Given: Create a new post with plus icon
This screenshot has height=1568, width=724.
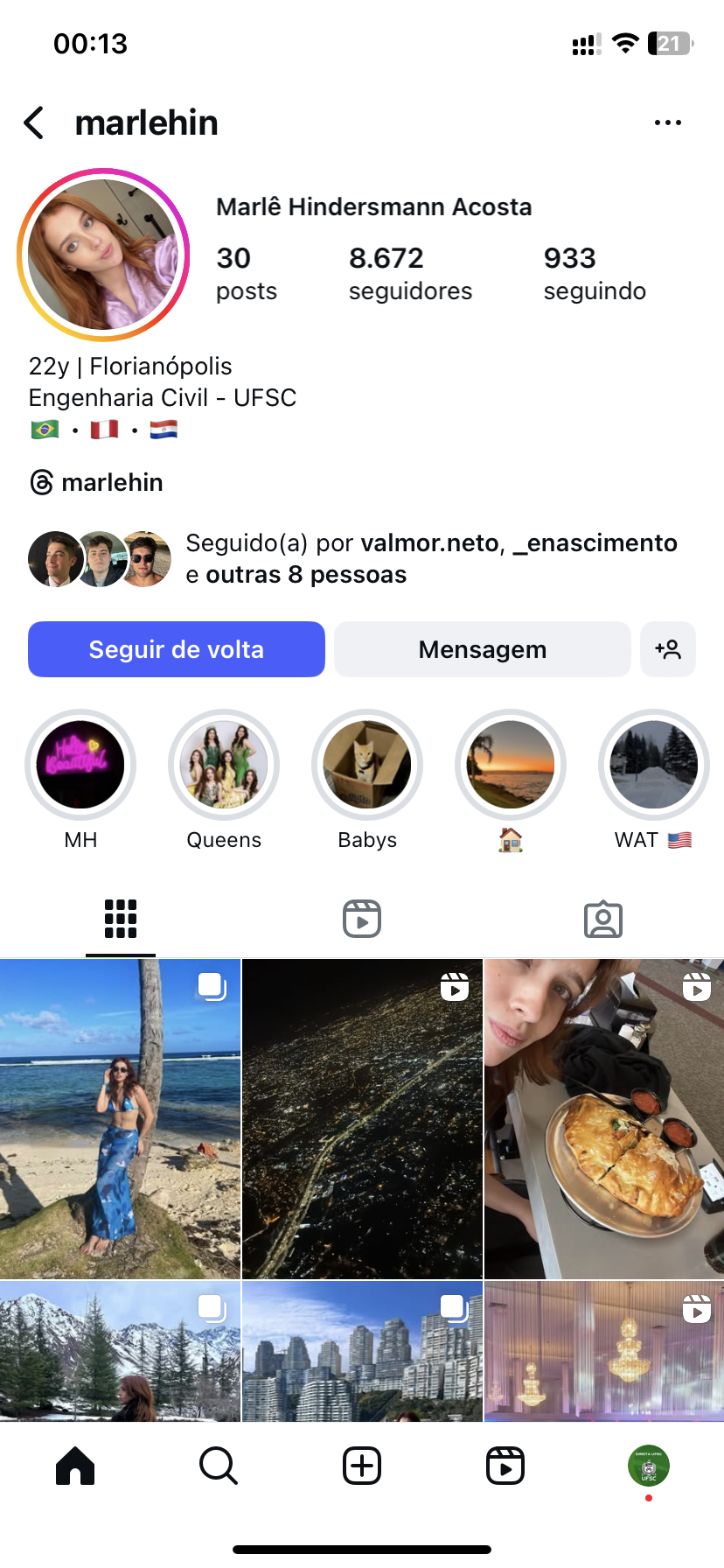Looking at the screenshot, I should pyautogui.click(x=361, y=1466).
